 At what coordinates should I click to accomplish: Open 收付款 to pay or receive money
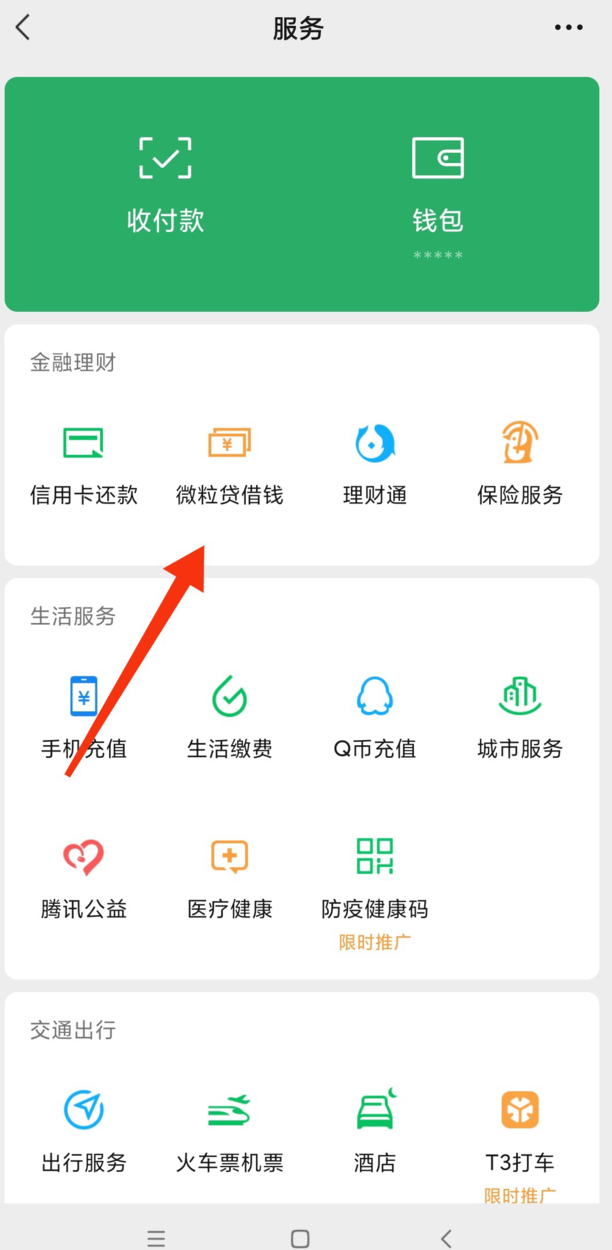165,183
